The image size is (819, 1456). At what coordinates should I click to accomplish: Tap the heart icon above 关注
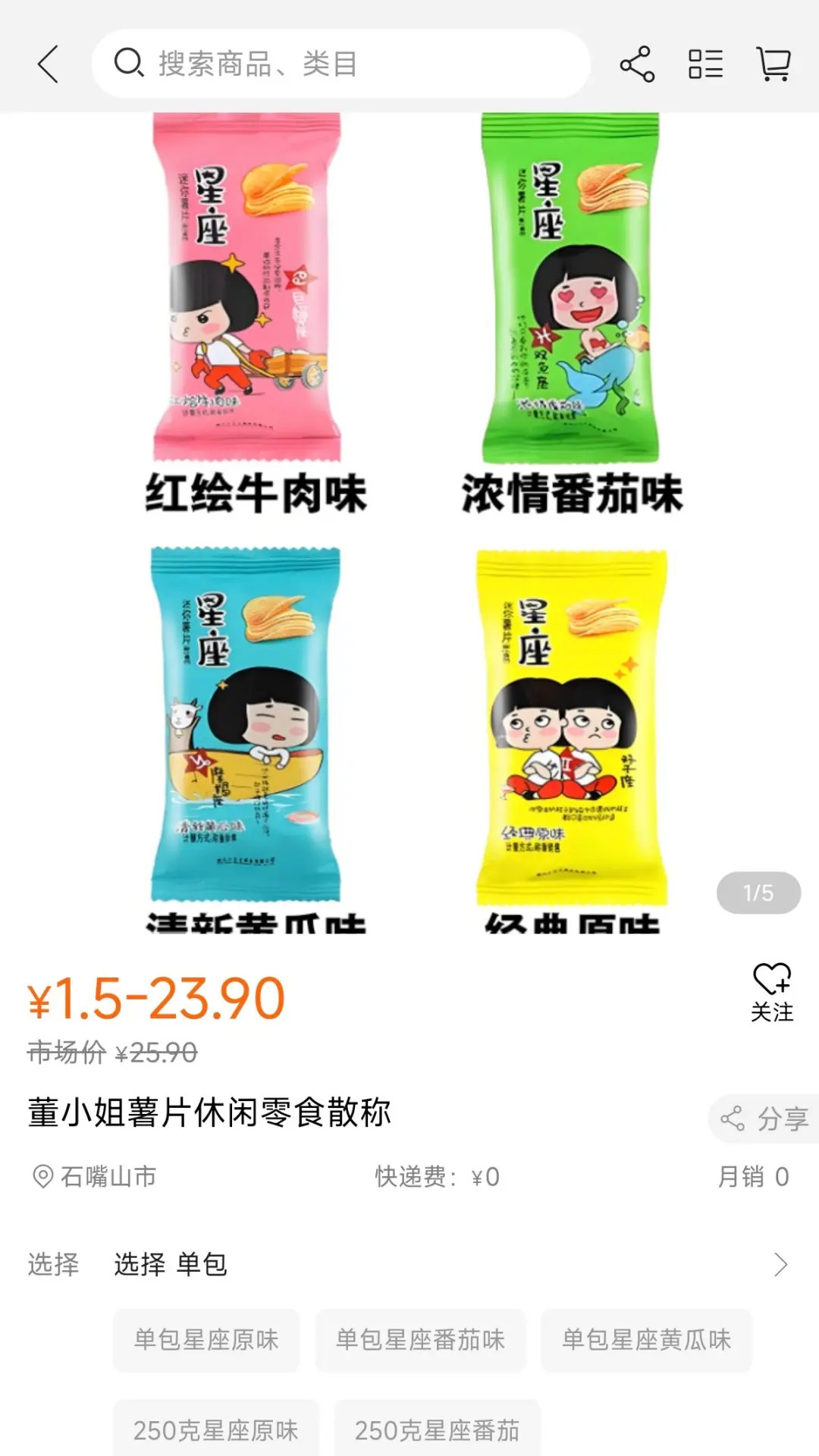[770, 981]
